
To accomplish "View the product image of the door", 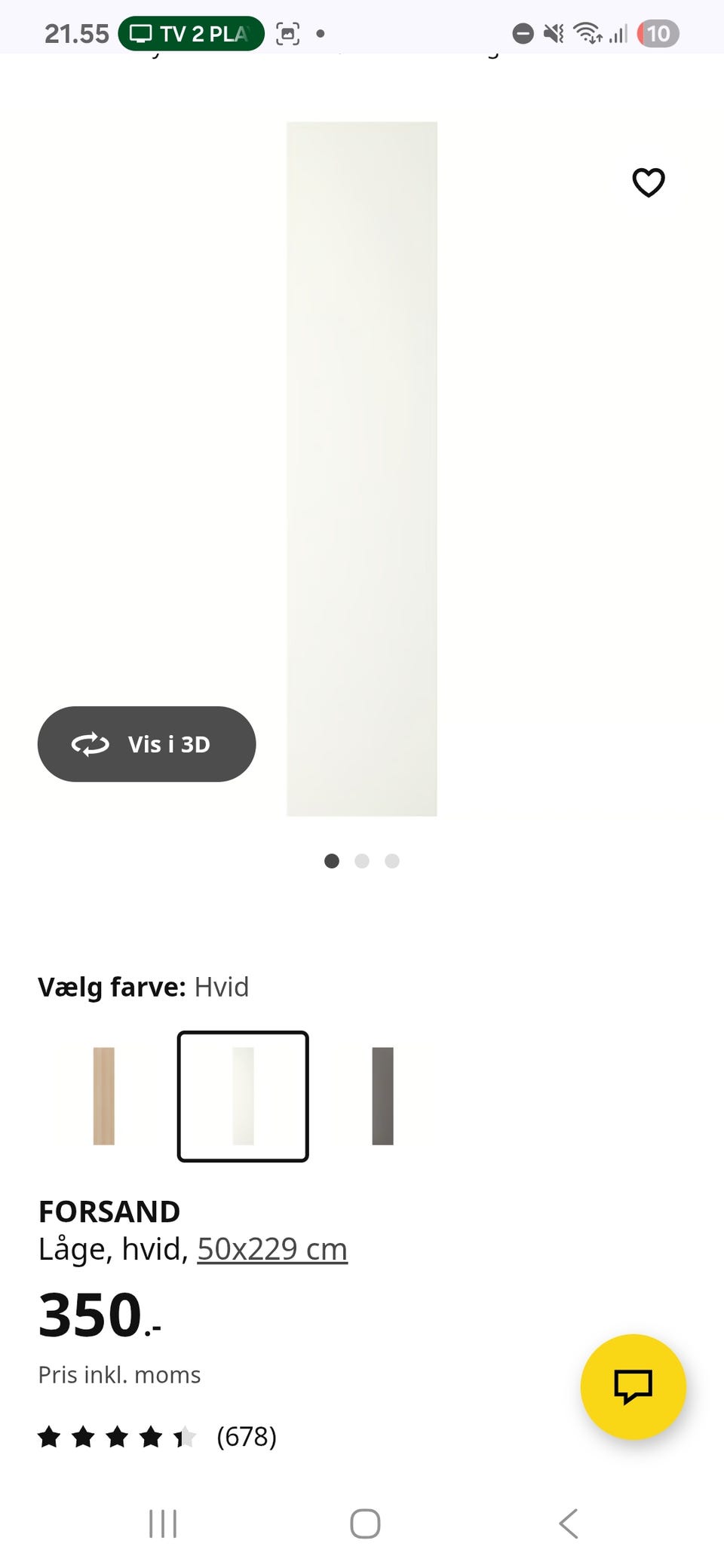I will click(361, 467).
